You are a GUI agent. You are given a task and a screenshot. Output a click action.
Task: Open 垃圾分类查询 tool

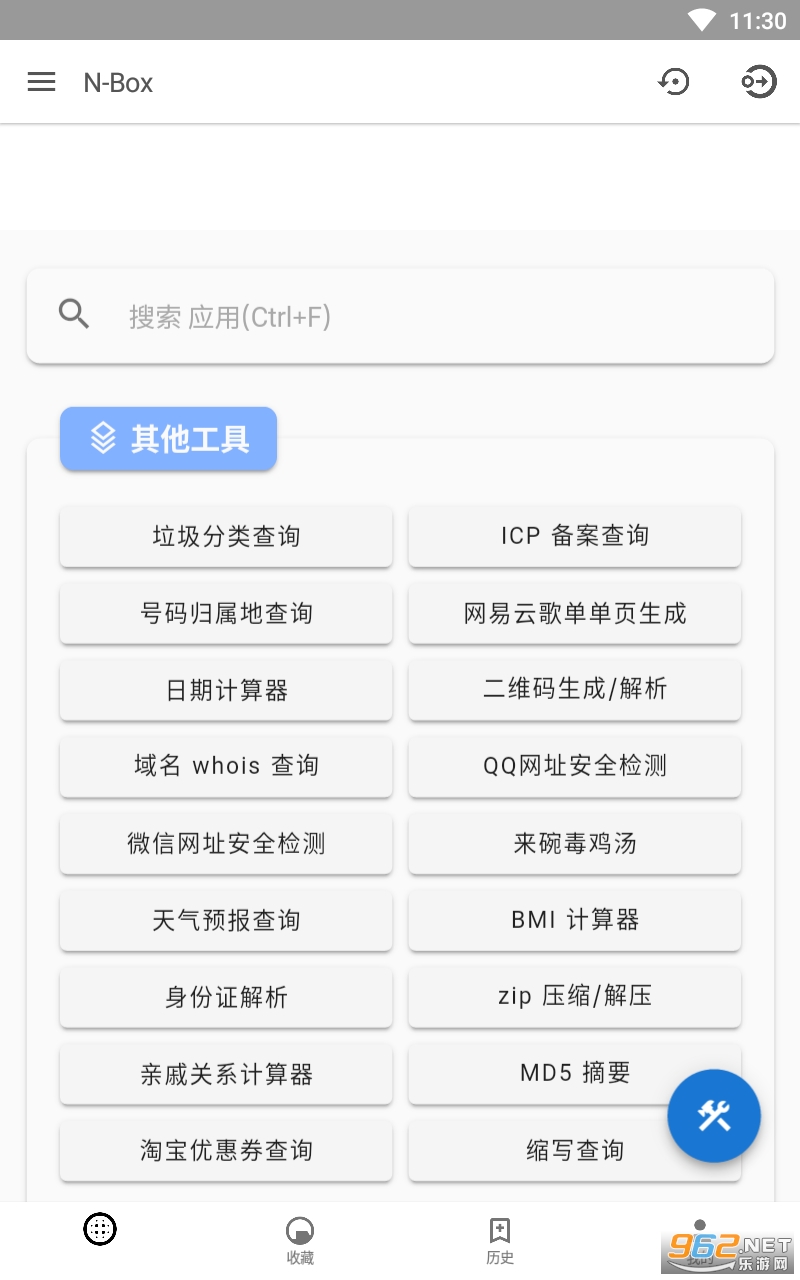tap(226, 536)
